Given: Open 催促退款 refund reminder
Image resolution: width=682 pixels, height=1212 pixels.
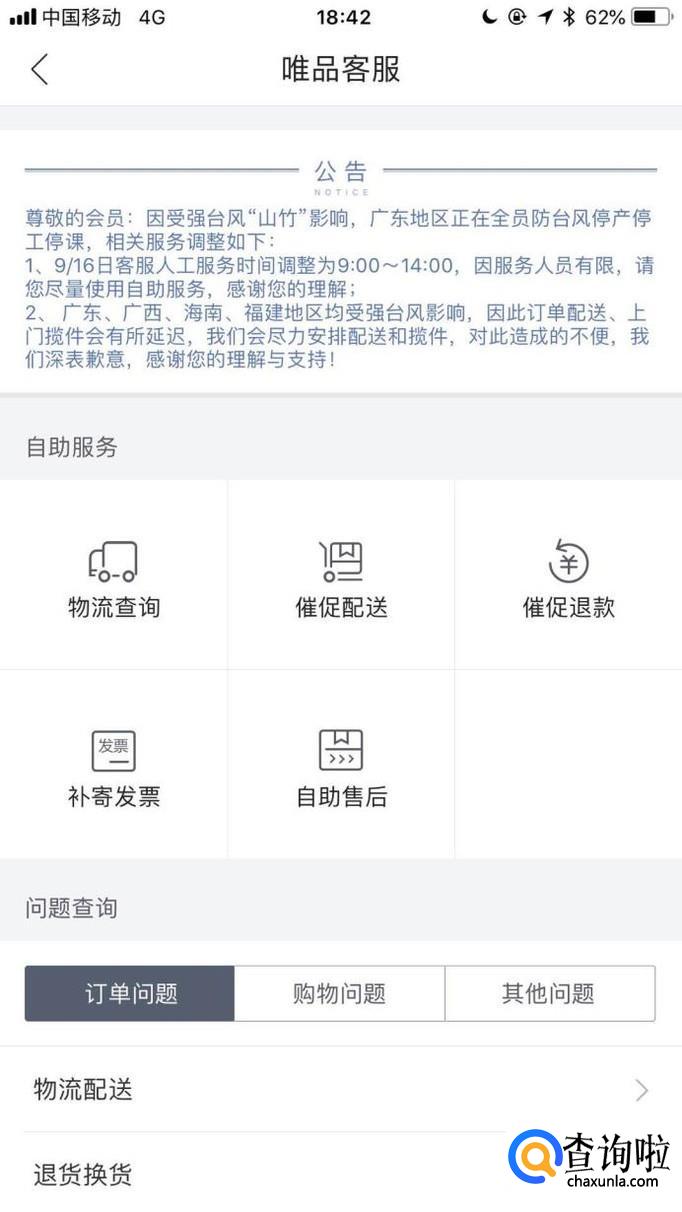Looking at the screenshot, I should pyautogui.click(x=568, y=578).
